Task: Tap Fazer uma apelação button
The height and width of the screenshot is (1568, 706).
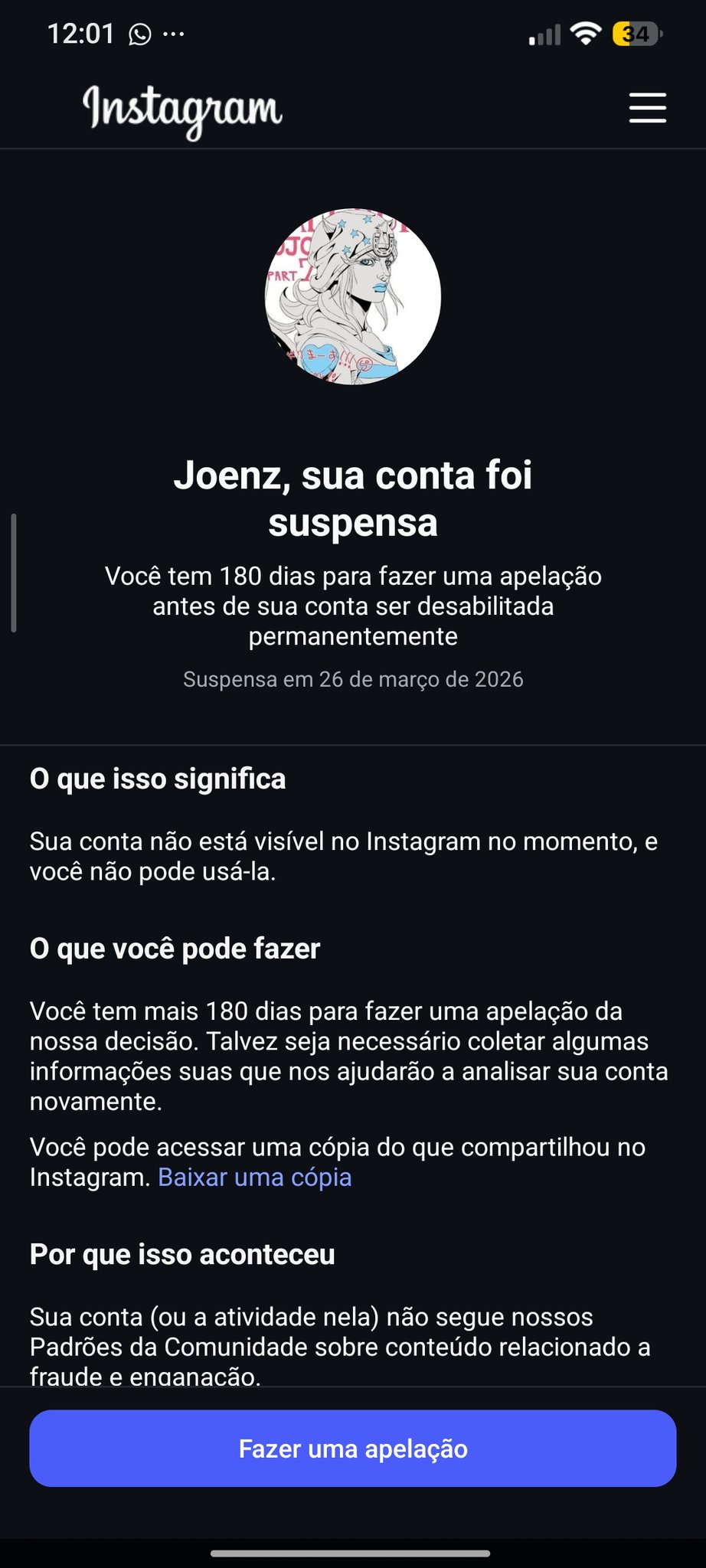Action: [x=353, y=1449]
